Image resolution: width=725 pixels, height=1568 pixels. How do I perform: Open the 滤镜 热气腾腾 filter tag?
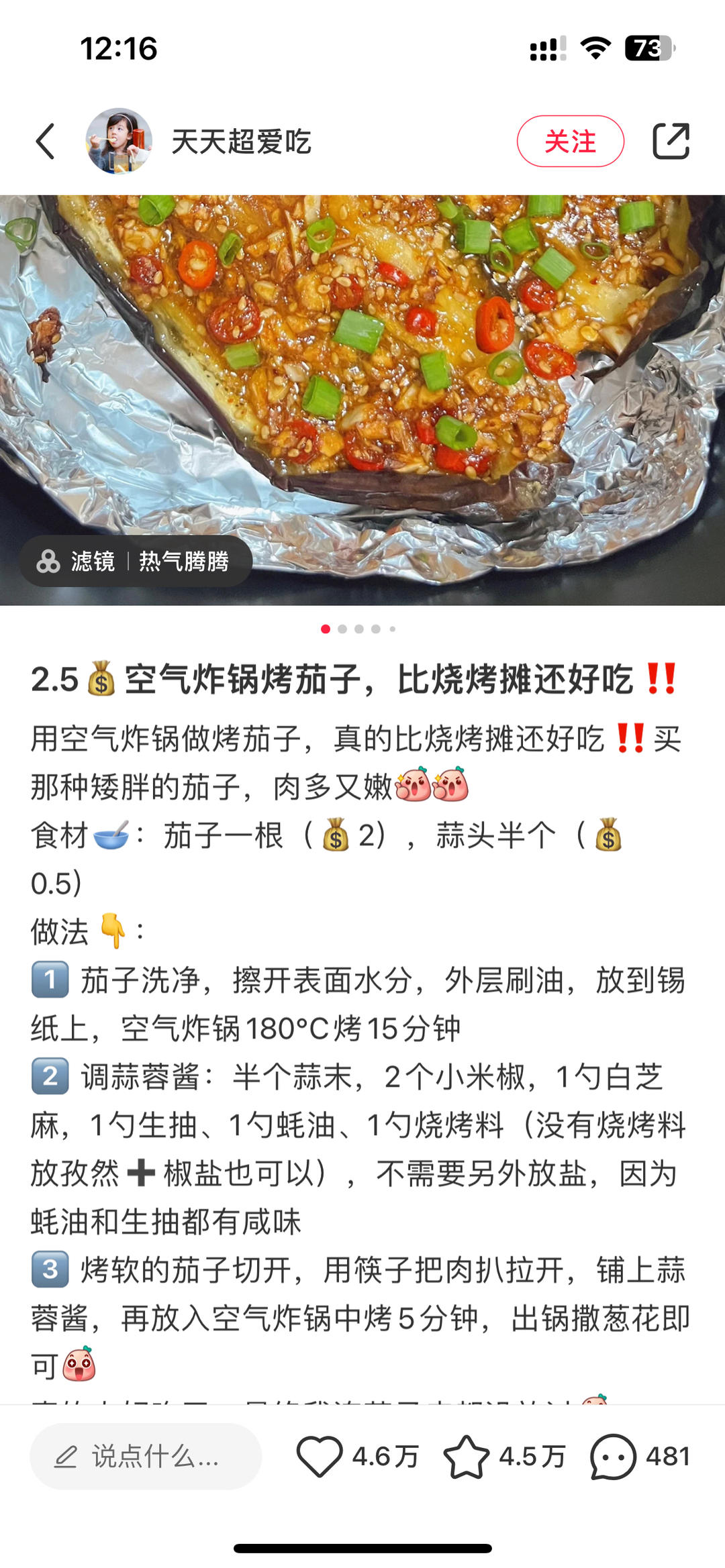click(136, 561)
